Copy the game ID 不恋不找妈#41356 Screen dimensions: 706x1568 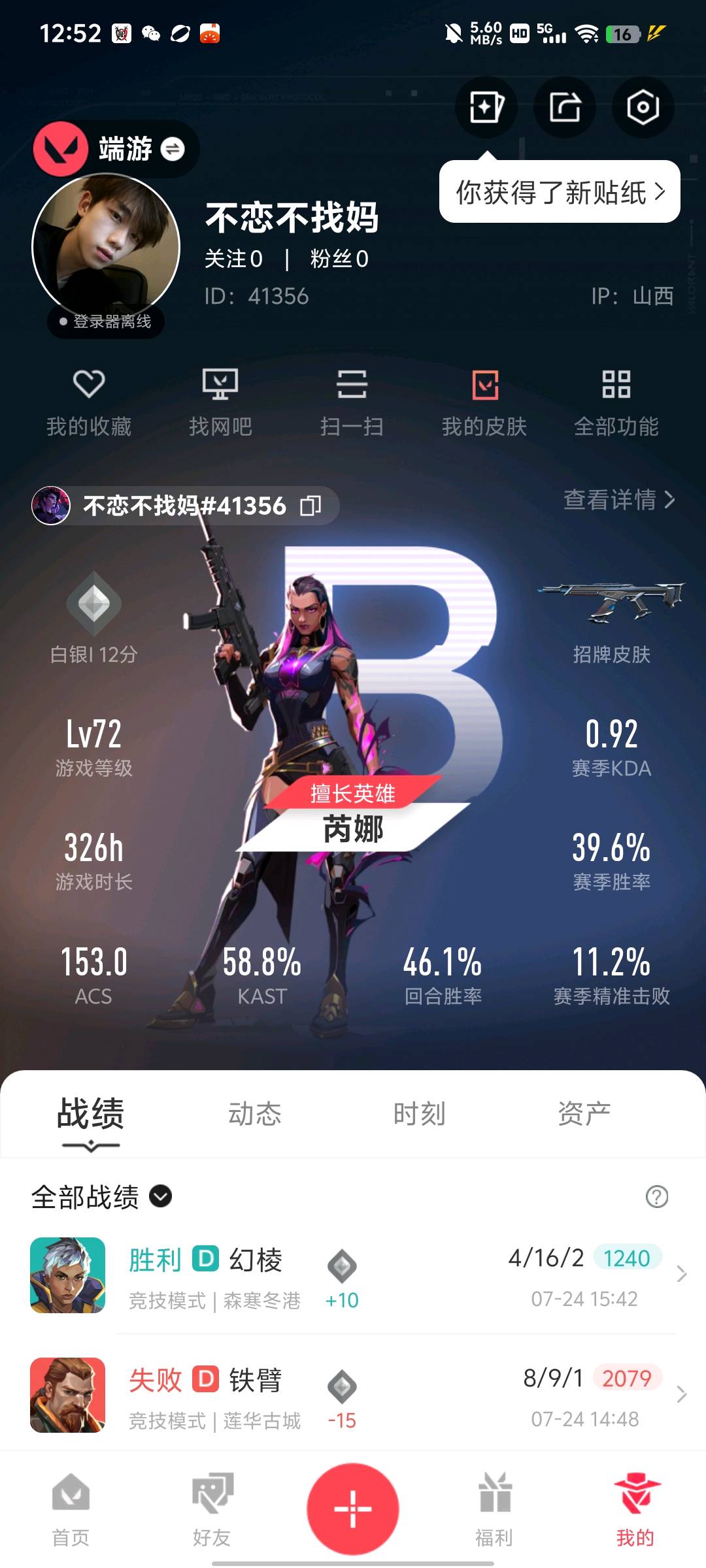(x=311, y=506)
